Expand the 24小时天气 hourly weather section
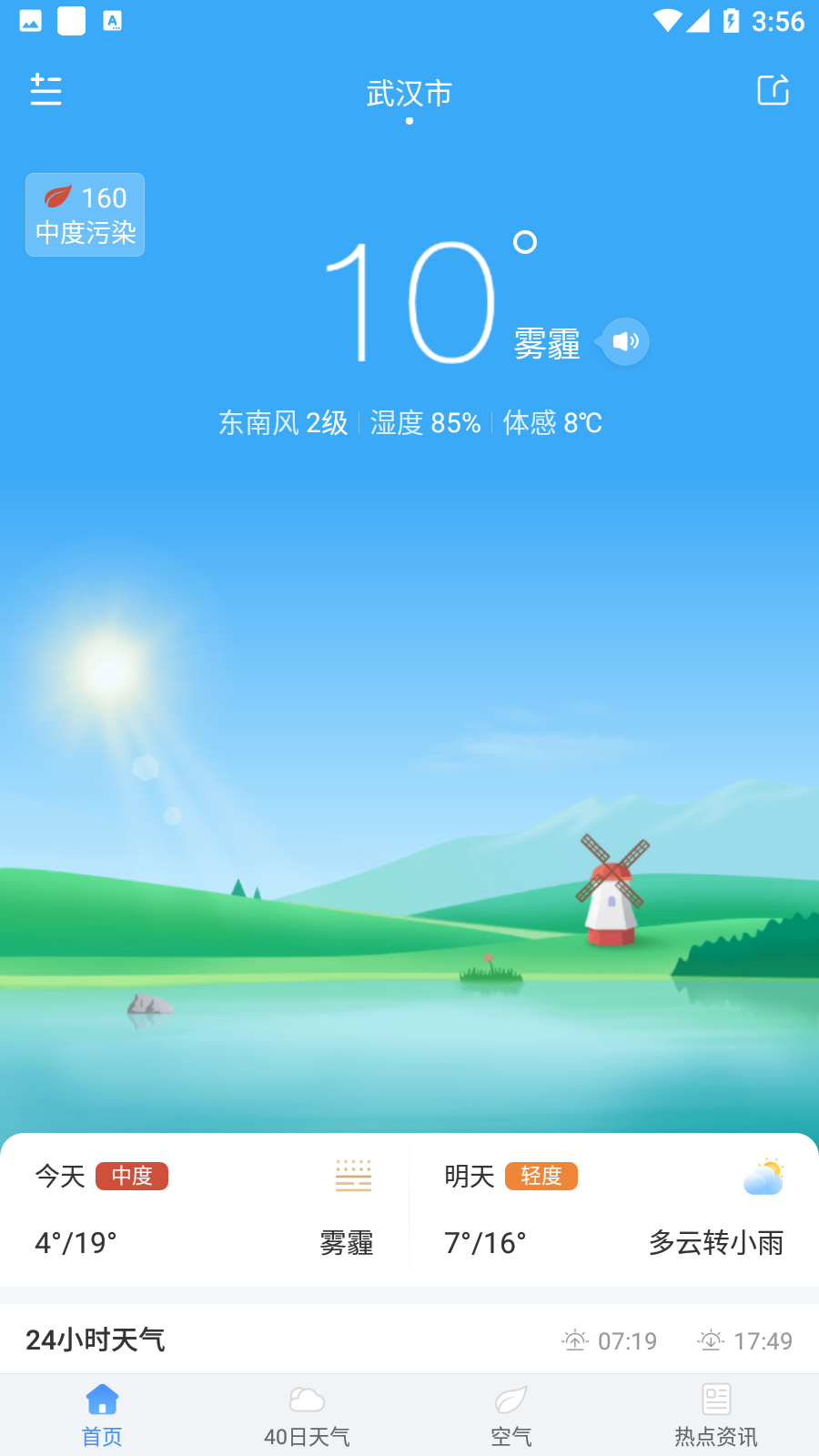This screenshot has height=1456, width=819. coord(95,1339)
